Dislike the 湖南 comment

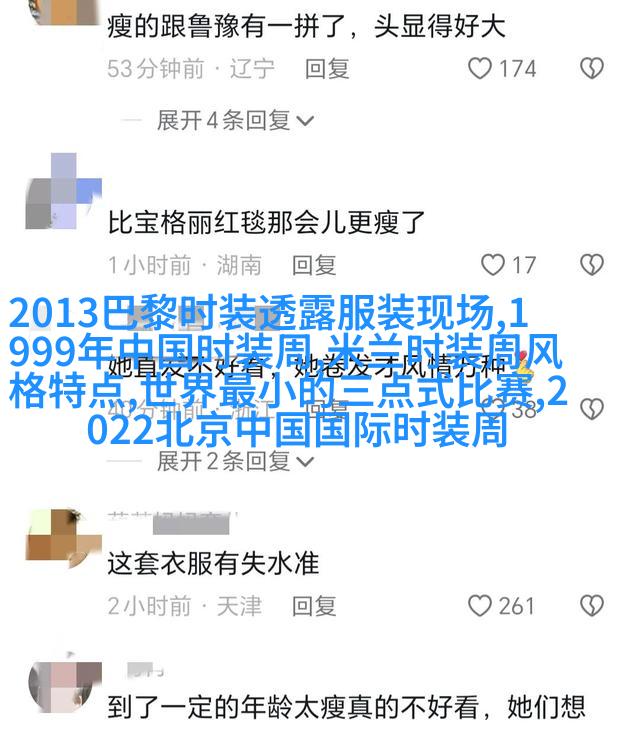tap(592, 265)
